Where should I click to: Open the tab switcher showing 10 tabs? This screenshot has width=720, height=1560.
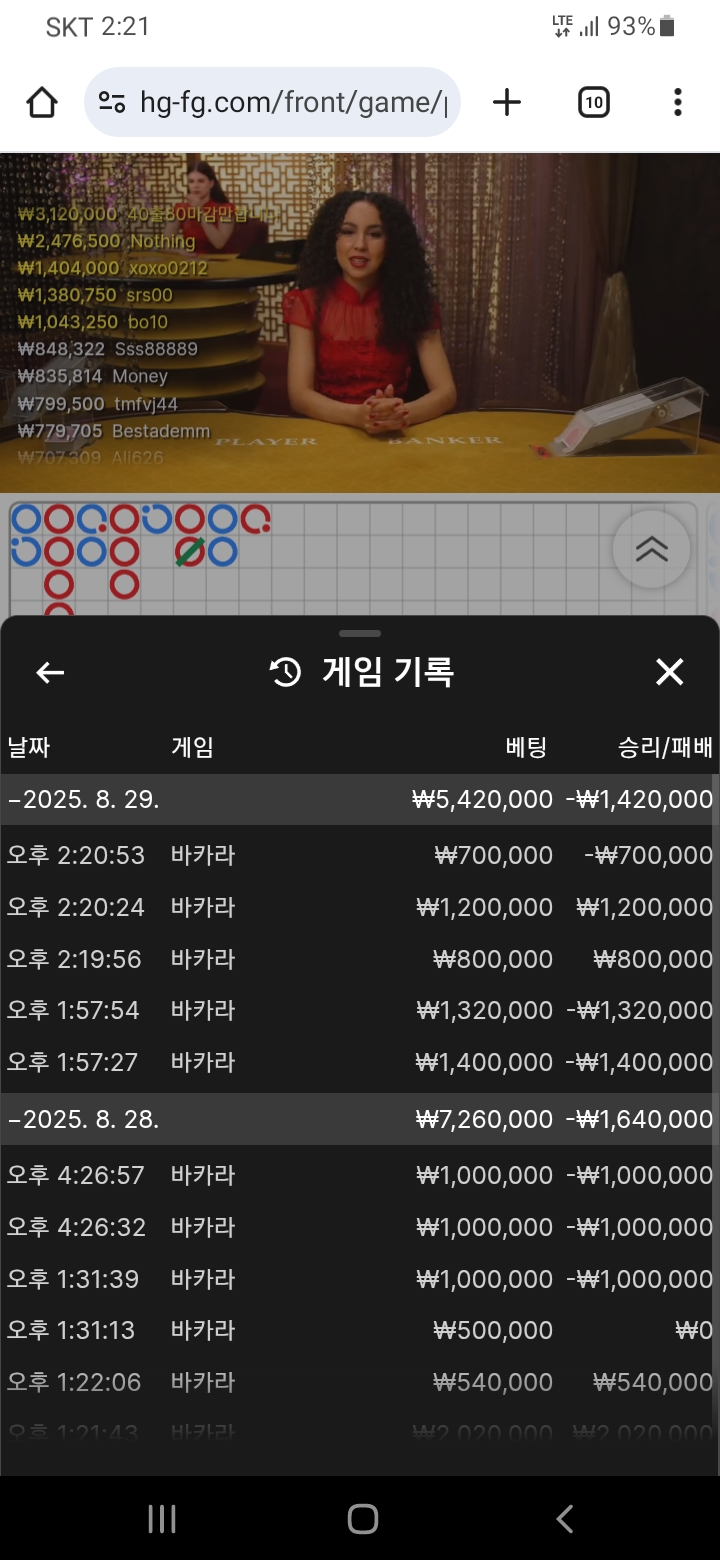point(593,102)
